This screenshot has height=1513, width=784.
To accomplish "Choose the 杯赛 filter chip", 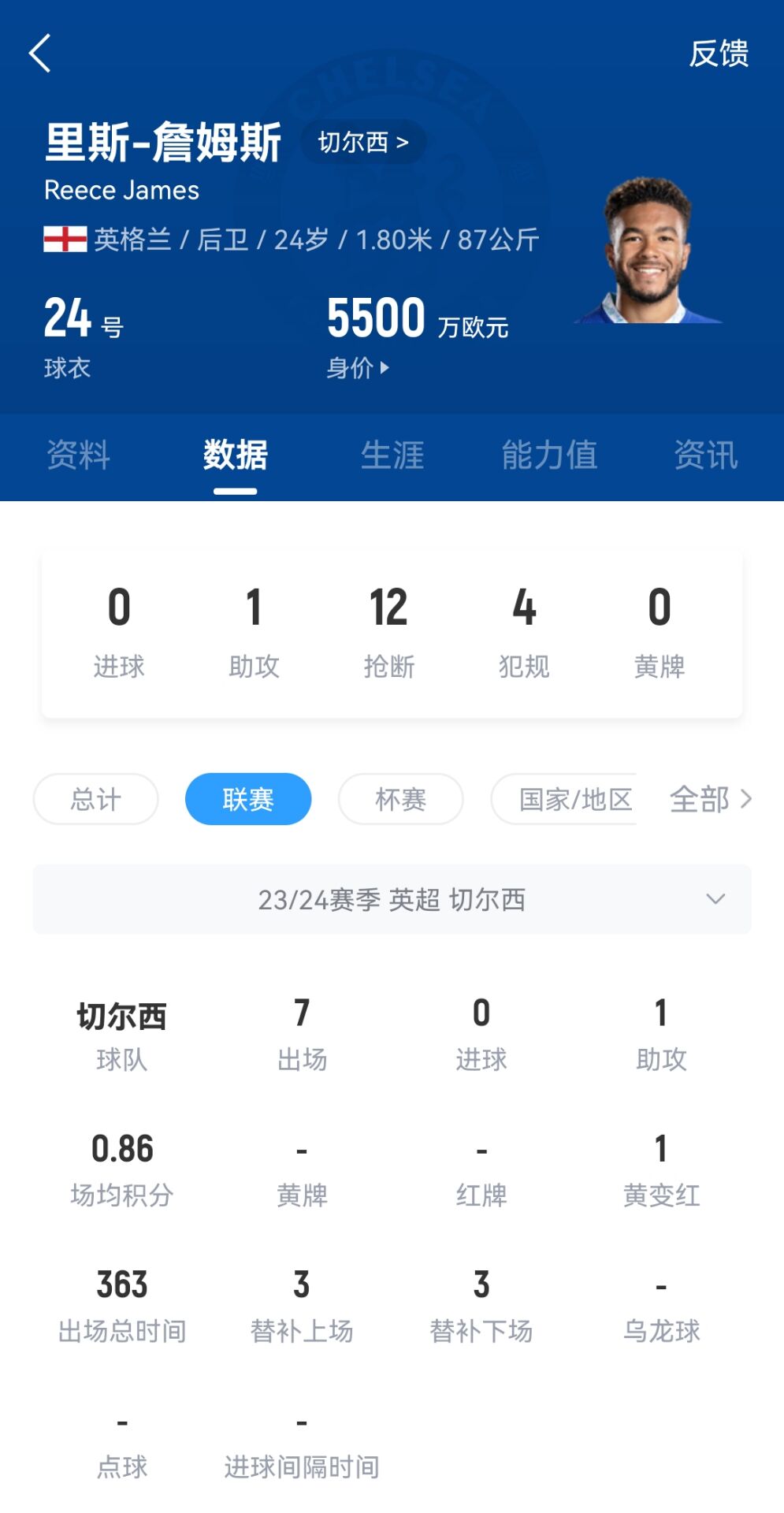I will [400, 799].
